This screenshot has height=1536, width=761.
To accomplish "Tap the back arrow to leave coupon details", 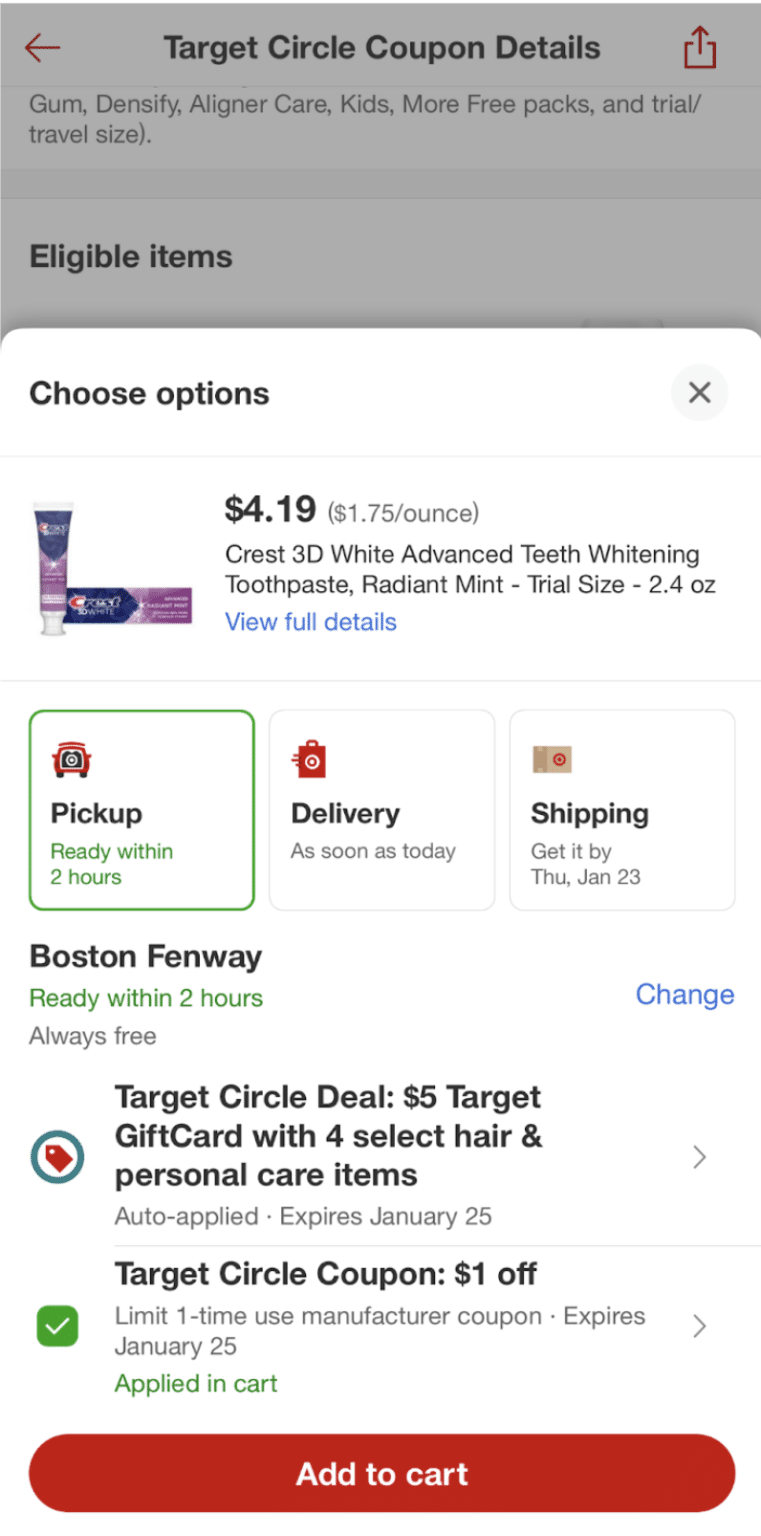I will coord(41,46).
